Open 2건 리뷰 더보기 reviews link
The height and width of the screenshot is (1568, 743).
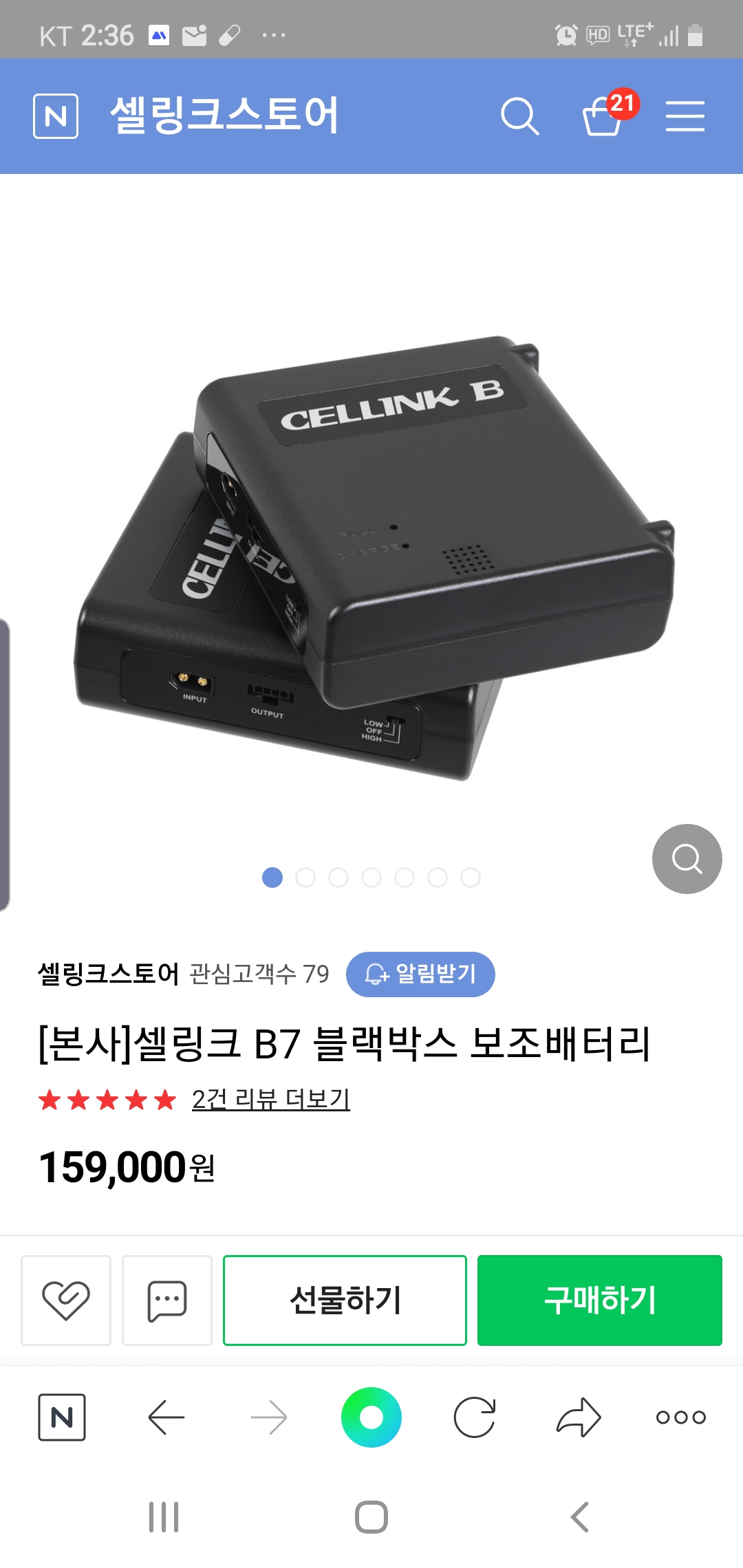click(x=270, y=1099)
